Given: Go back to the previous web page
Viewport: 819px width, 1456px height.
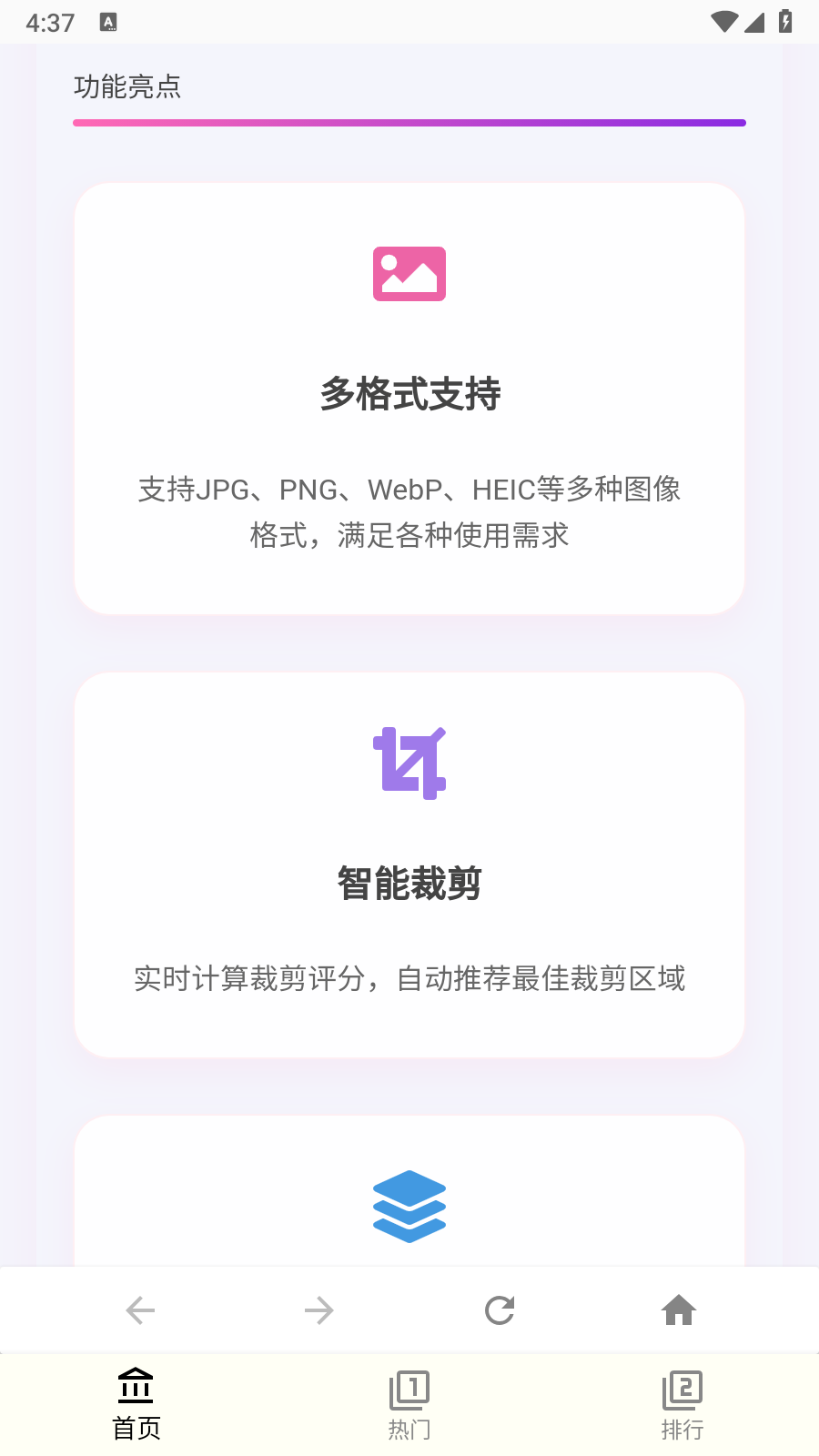Looking at the screenshot, I should click(140, 1310).
